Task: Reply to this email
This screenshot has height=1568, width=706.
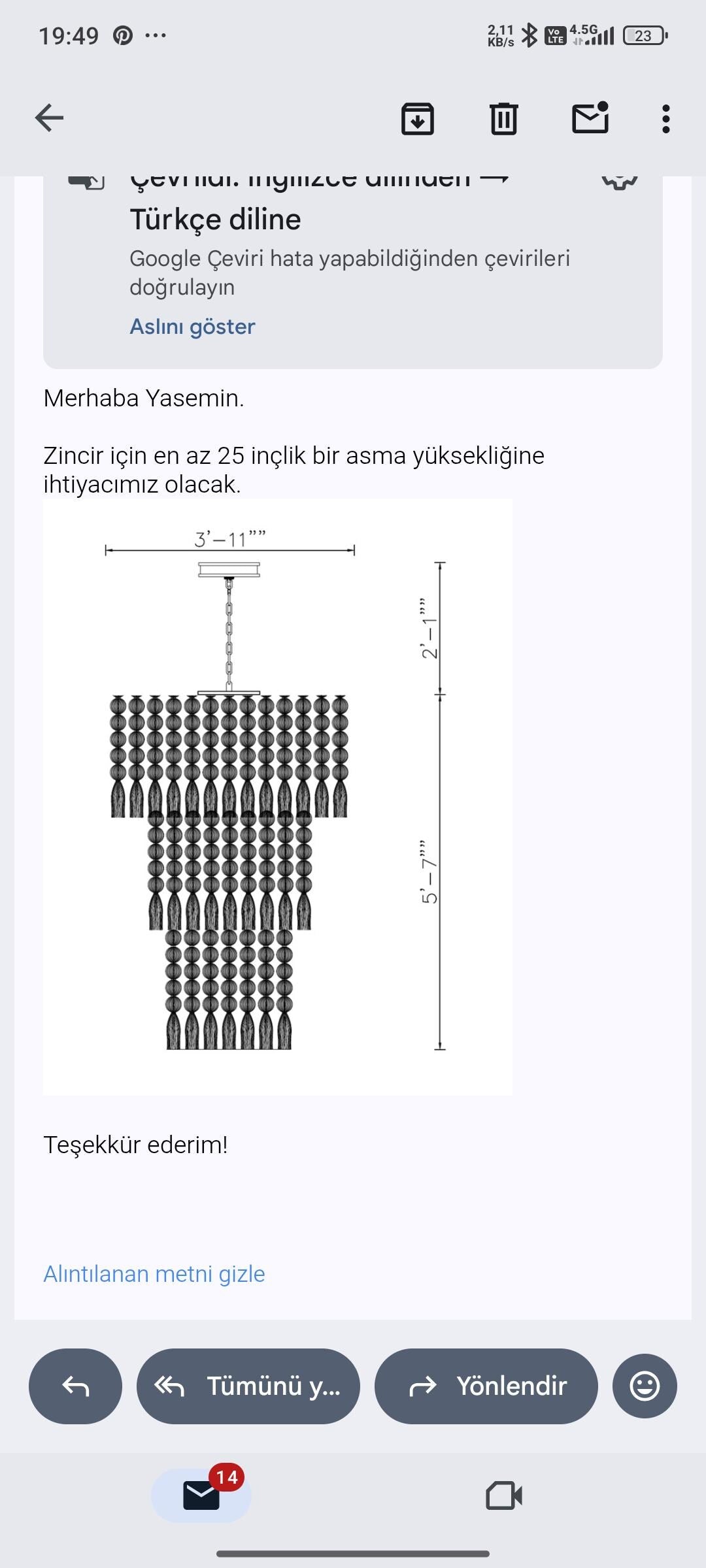Action: (x=75, y=1386)
